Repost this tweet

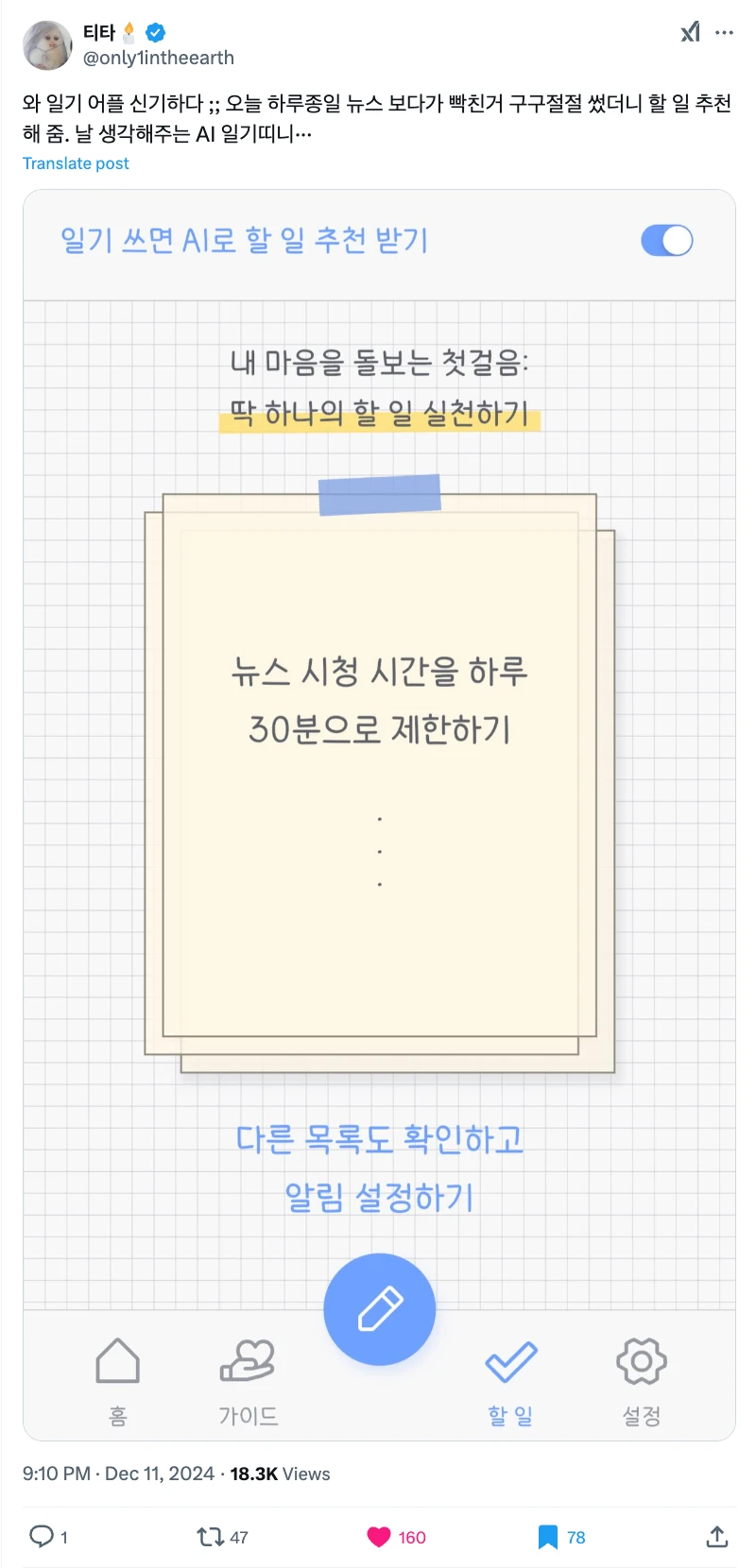click(x=210, y=1537)
